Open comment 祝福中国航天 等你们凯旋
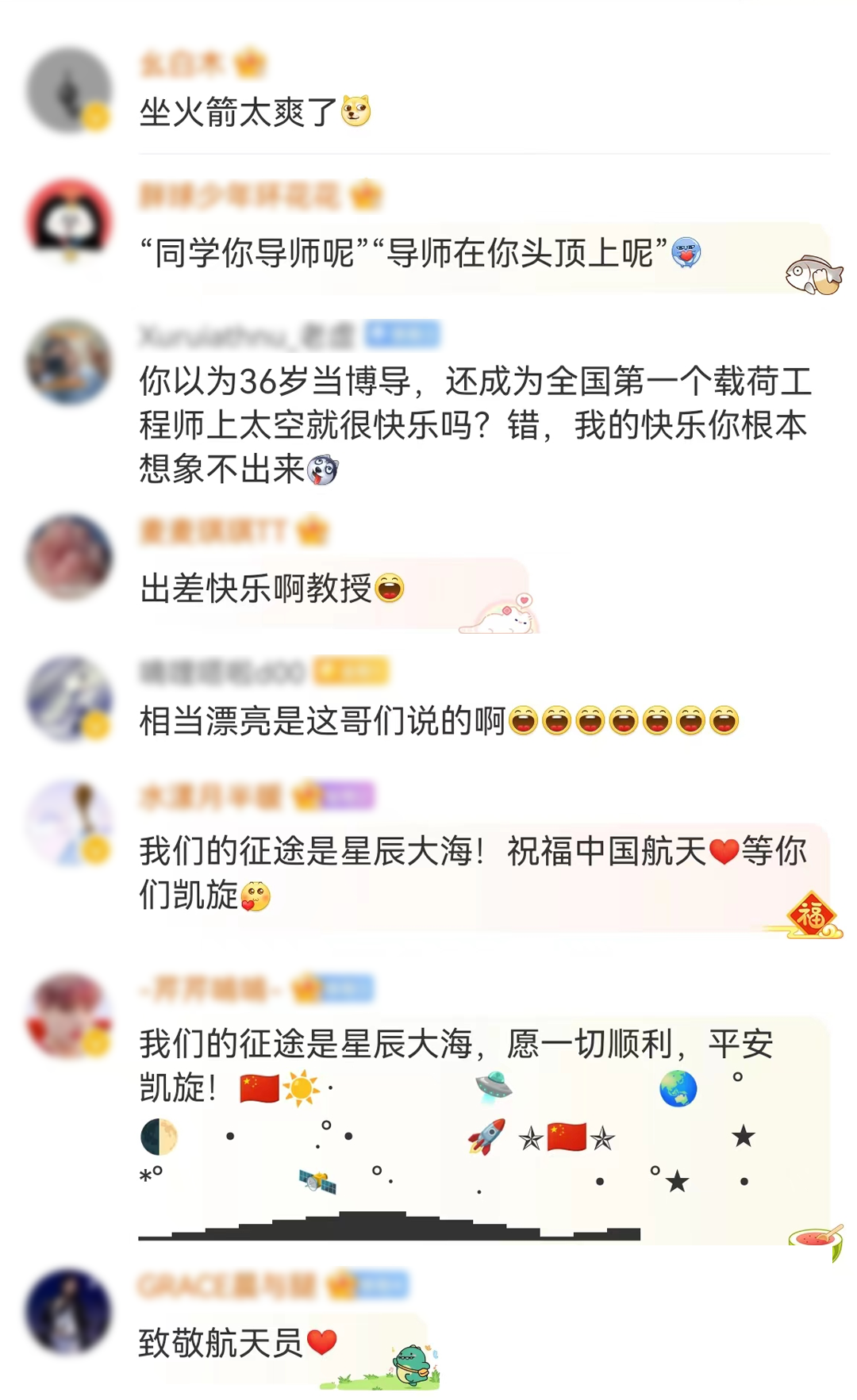The width and height of the screenshot is (857, 1400). [474, 873]
